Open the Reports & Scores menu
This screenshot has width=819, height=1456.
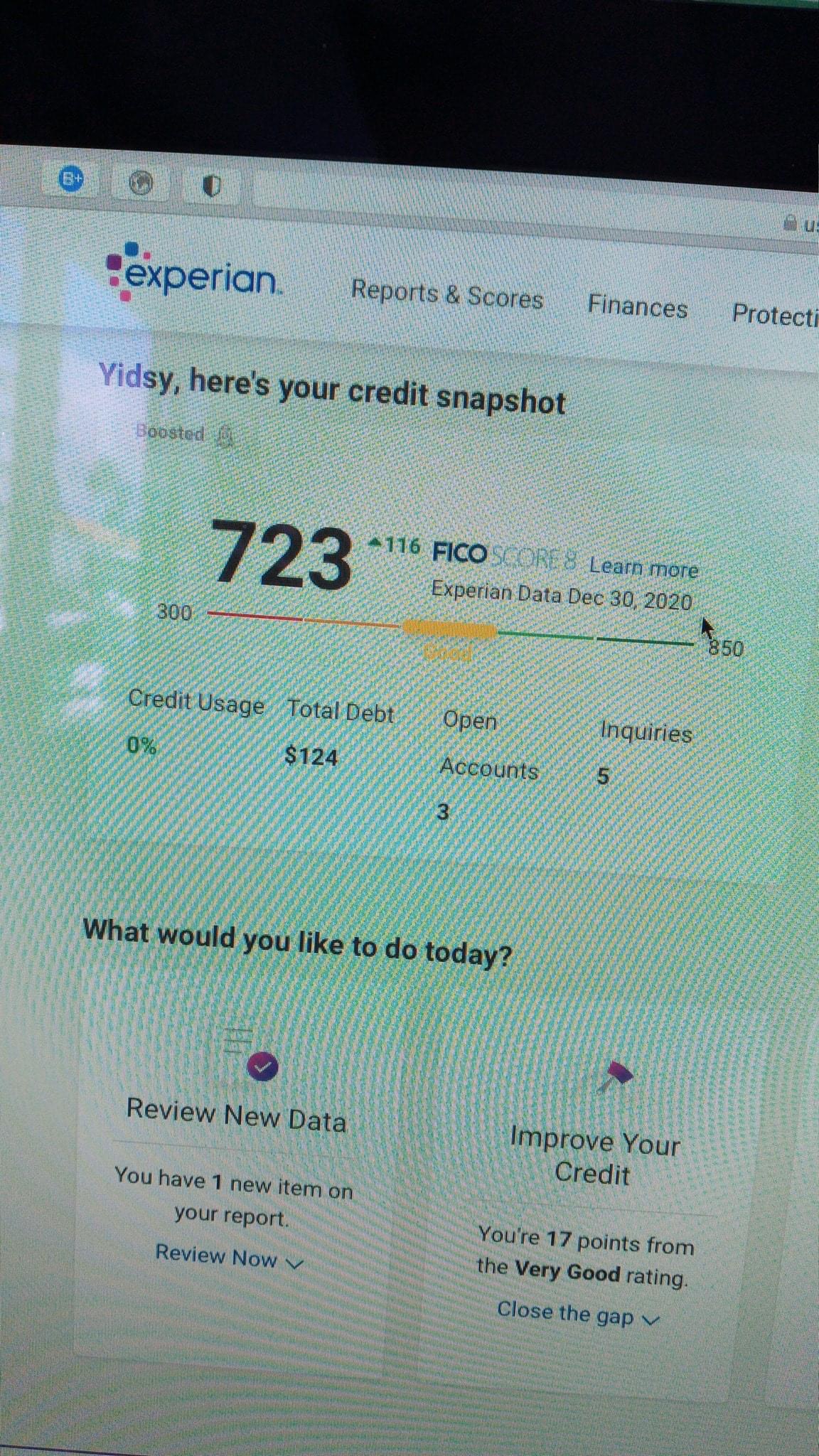[x=446, y=294]
